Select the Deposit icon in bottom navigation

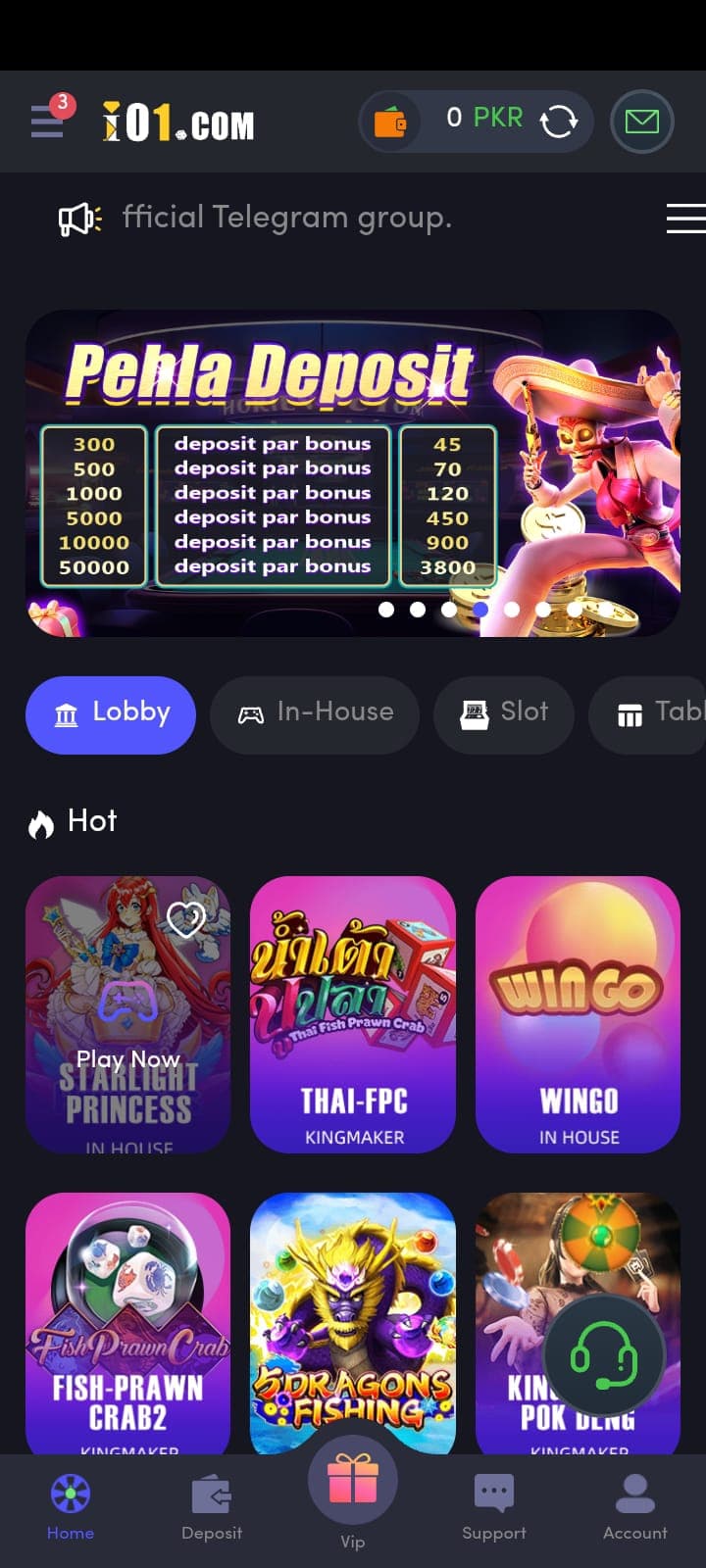(211, 1494)
